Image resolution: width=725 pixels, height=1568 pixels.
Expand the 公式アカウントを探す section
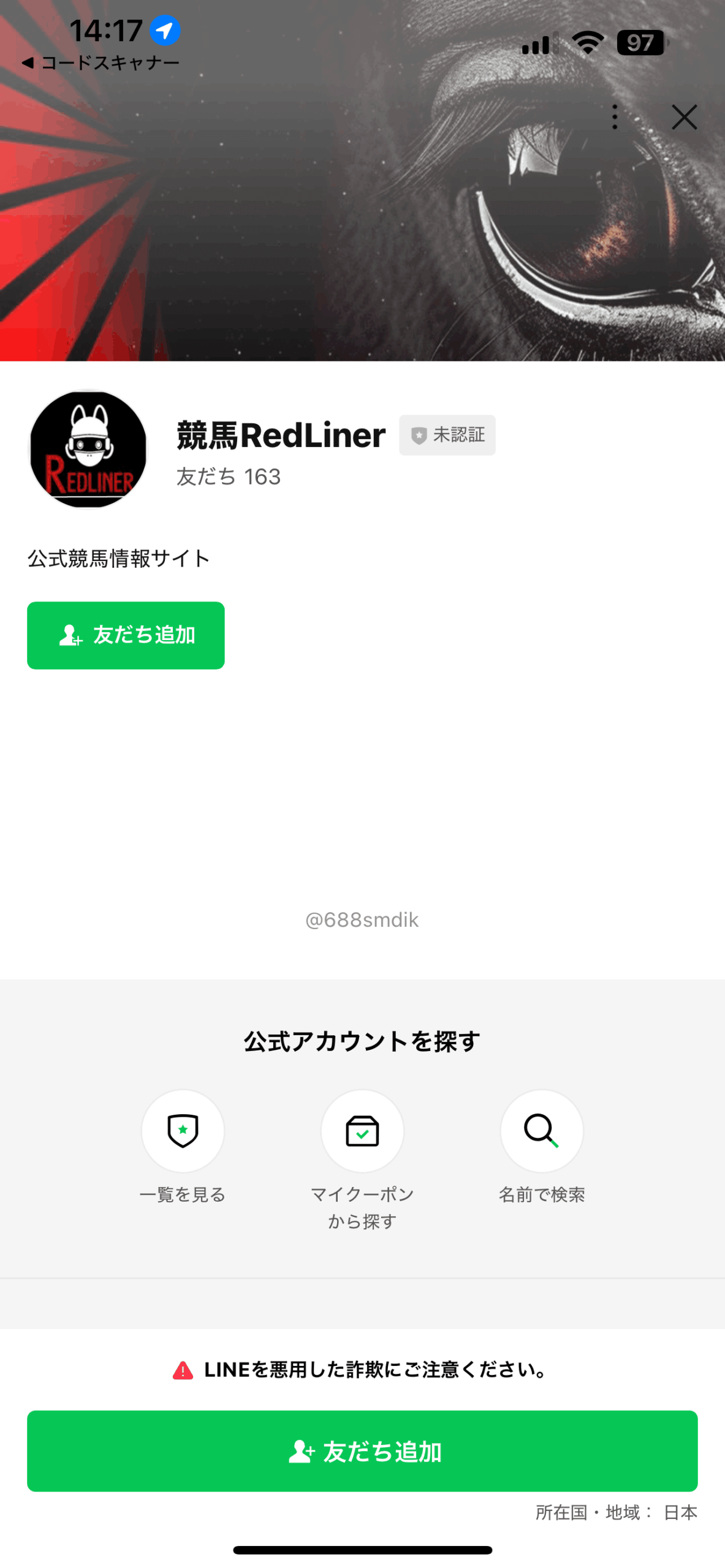click(x=362, y=1039)
